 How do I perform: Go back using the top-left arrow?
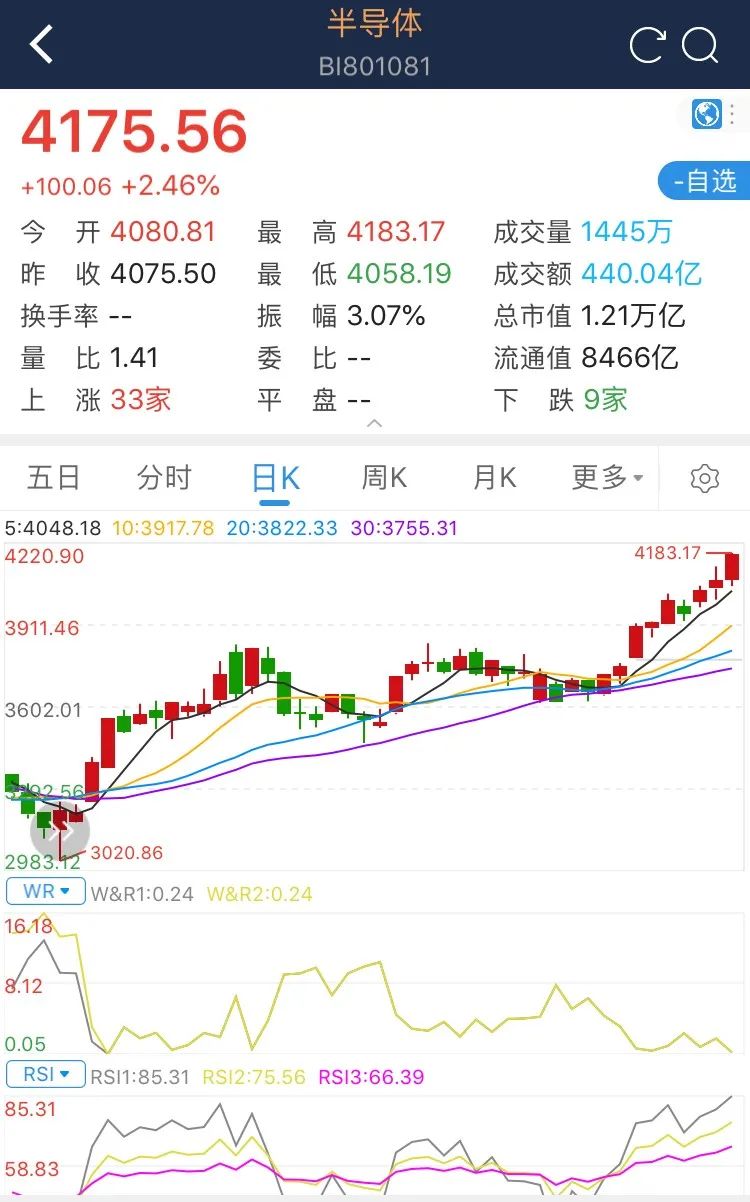[41, 45]
